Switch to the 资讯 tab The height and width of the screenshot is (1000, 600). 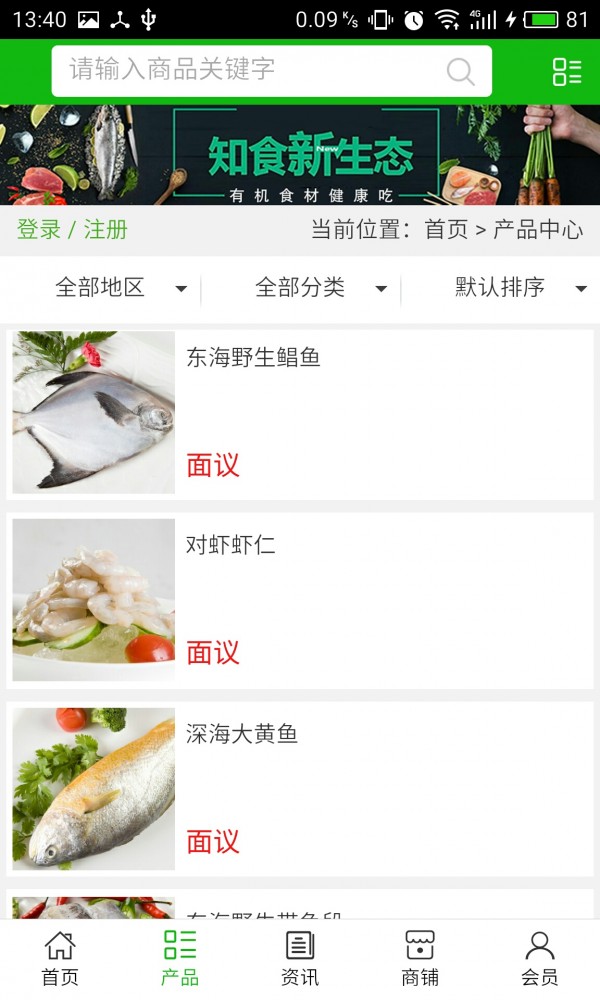(x=300, y=958)
